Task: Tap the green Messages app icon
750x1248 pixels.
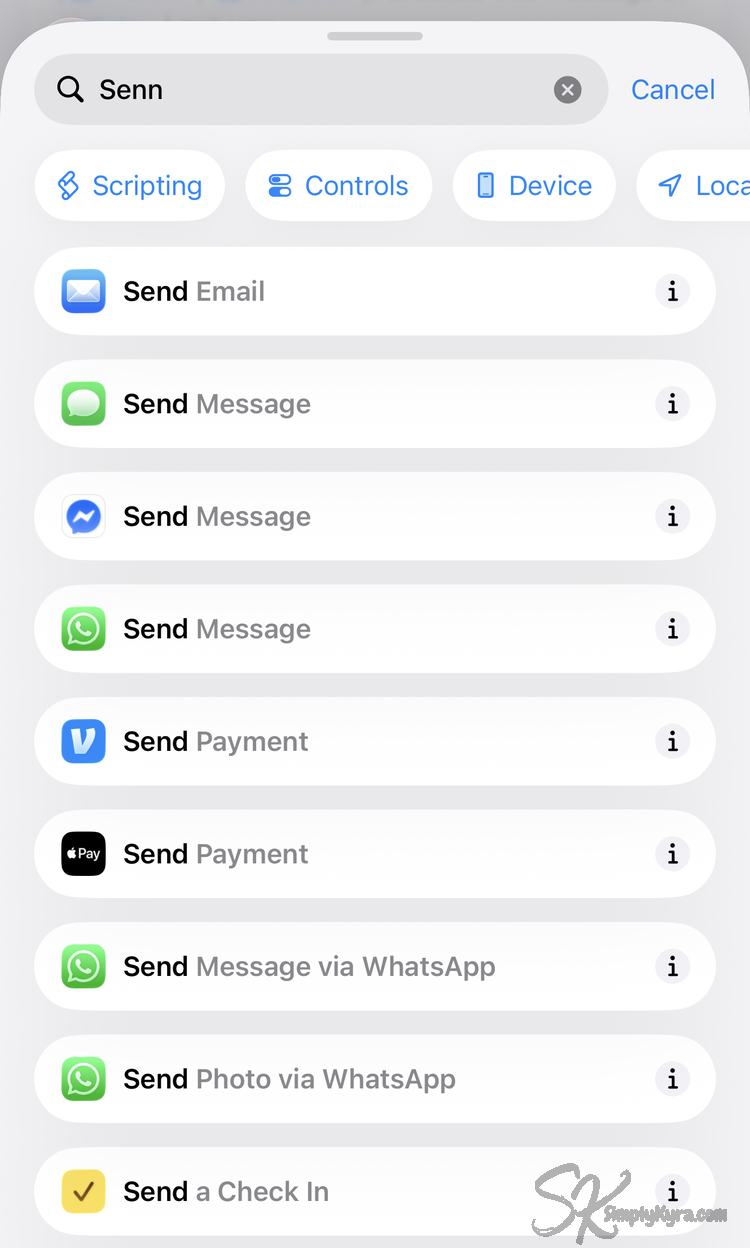Action: pyautogui.click(x=83, y=404)
